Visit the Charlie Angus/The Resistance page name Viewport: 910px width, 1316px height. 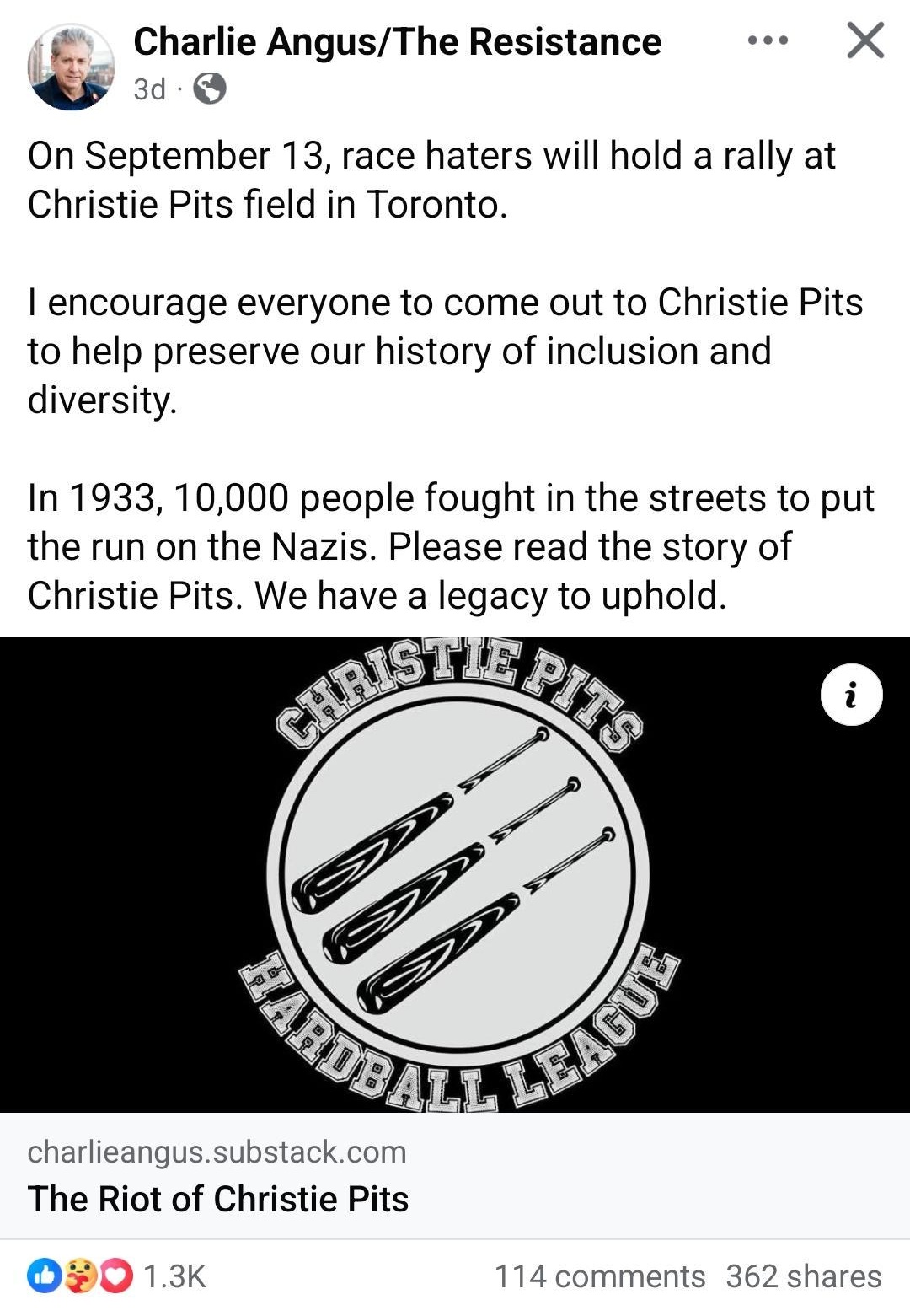point(397,42)
